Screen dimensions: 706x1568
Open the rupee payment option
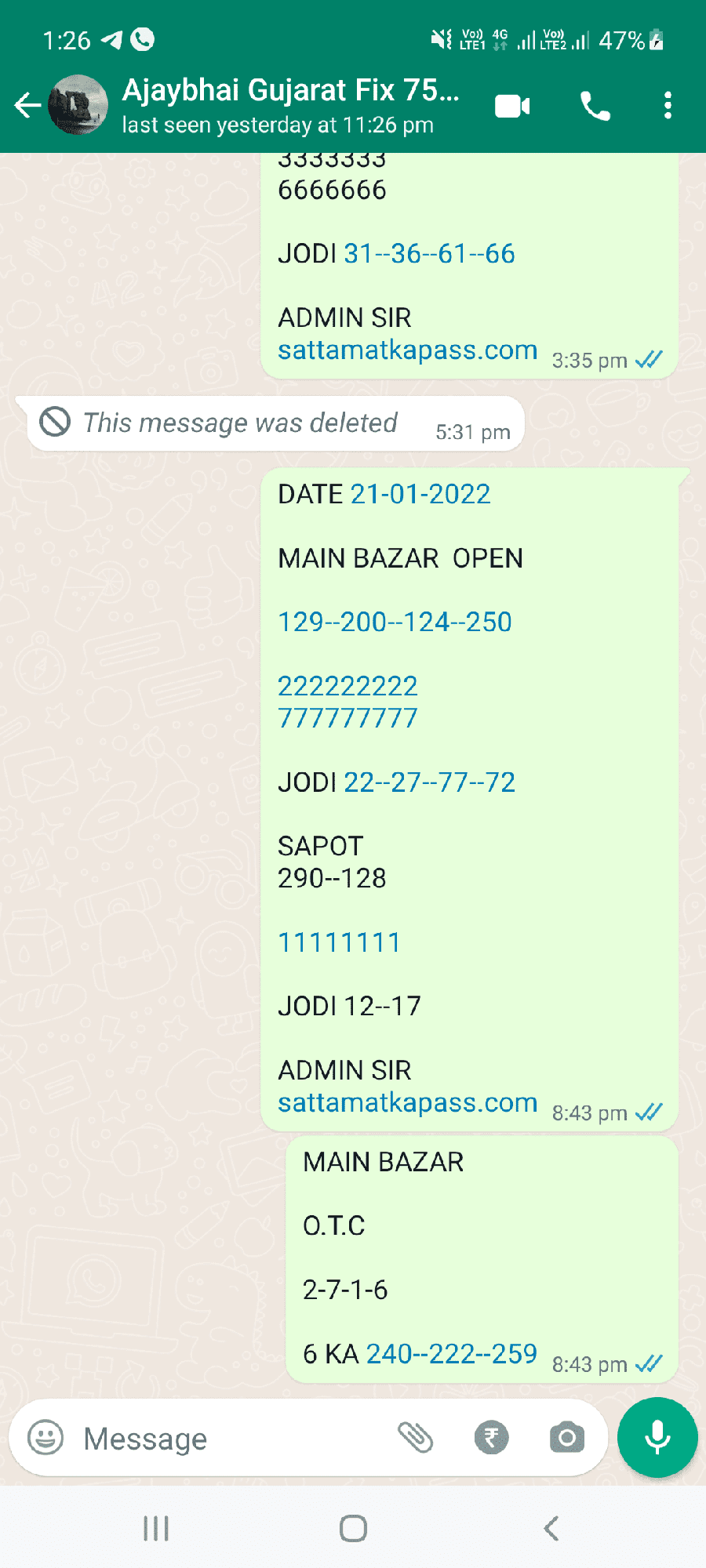492,1438
